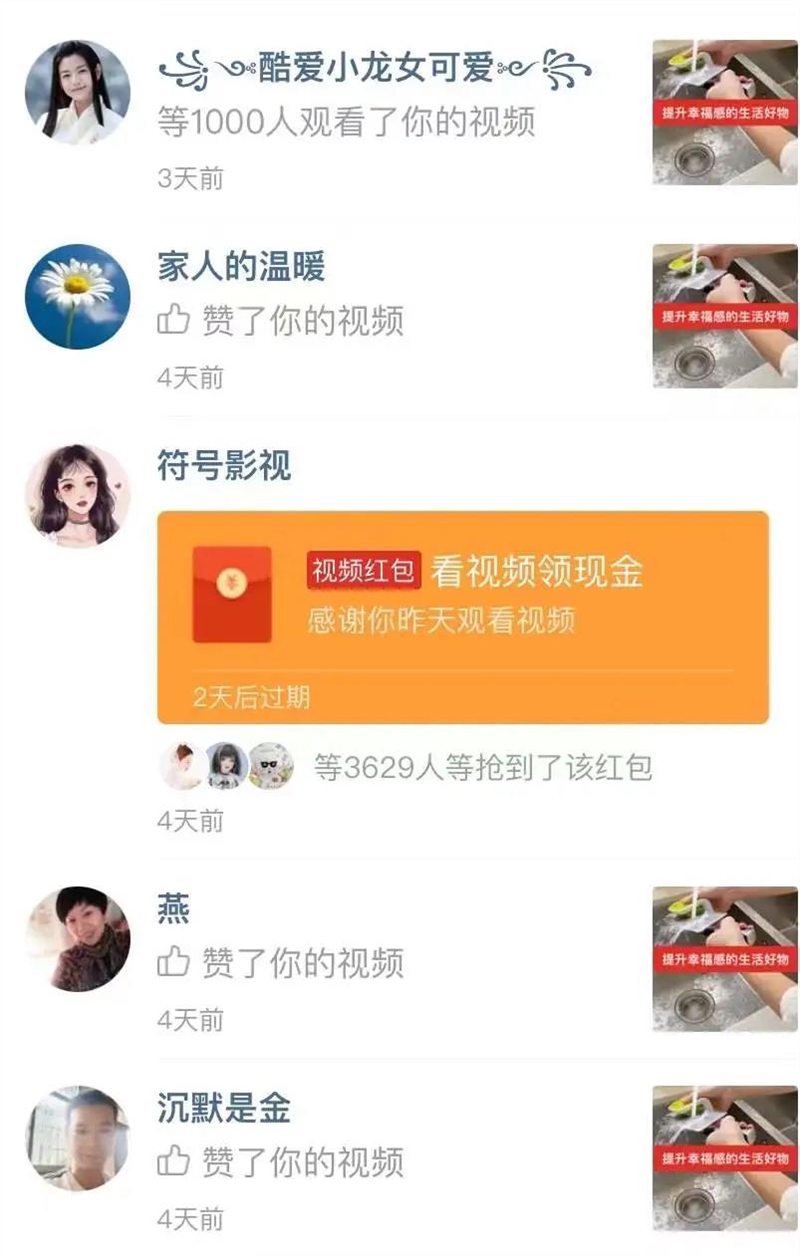Tap 燕's profile avatar
800x1257 pixels.
pos(77,939)
